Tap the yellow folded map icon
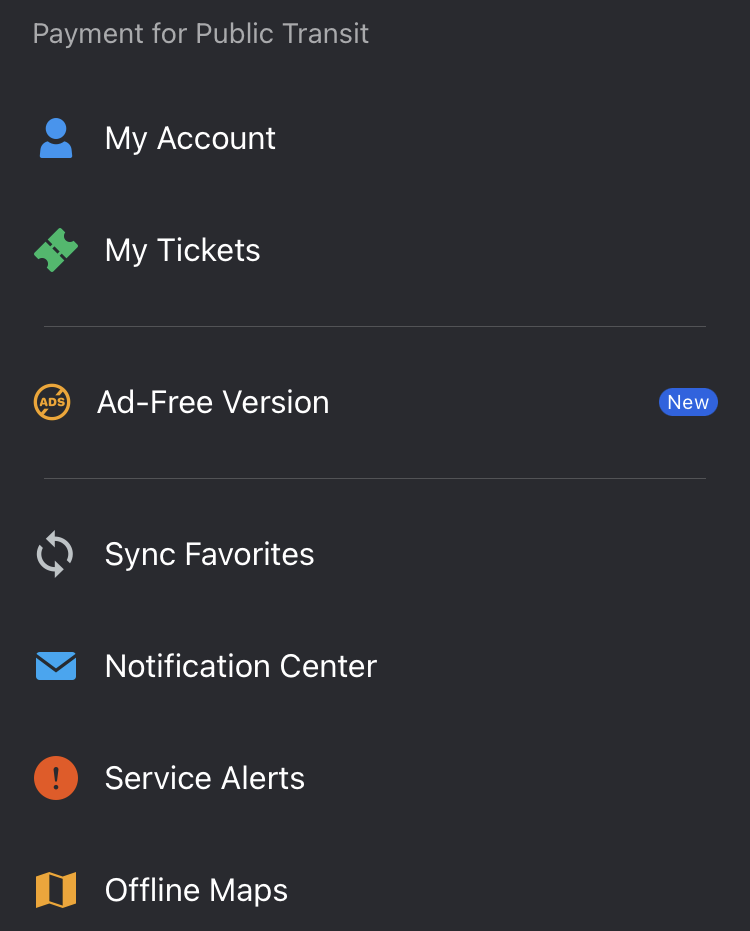Viewport: 750px width, 931px height. coord(55,890)
